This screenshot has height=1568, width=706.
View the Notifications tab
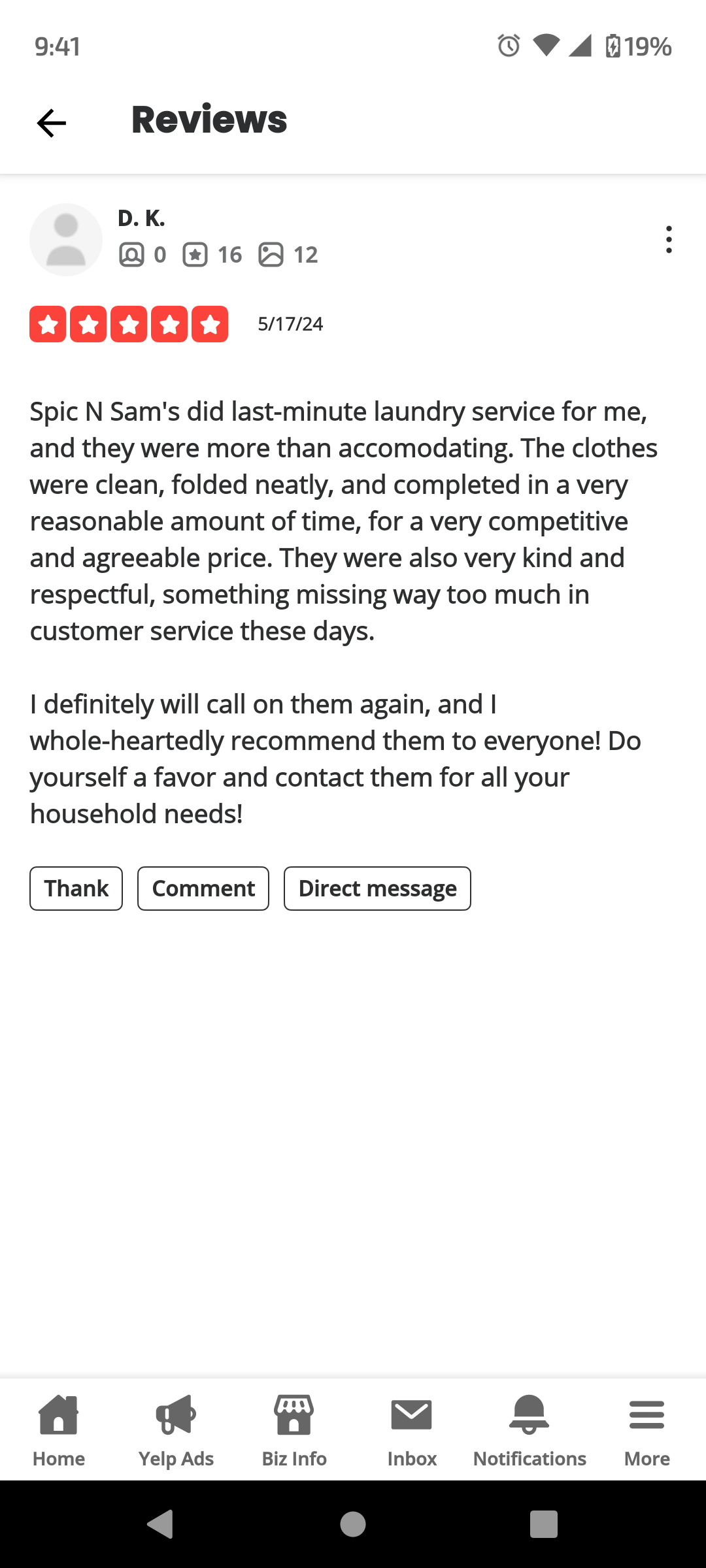point(529,1429)
